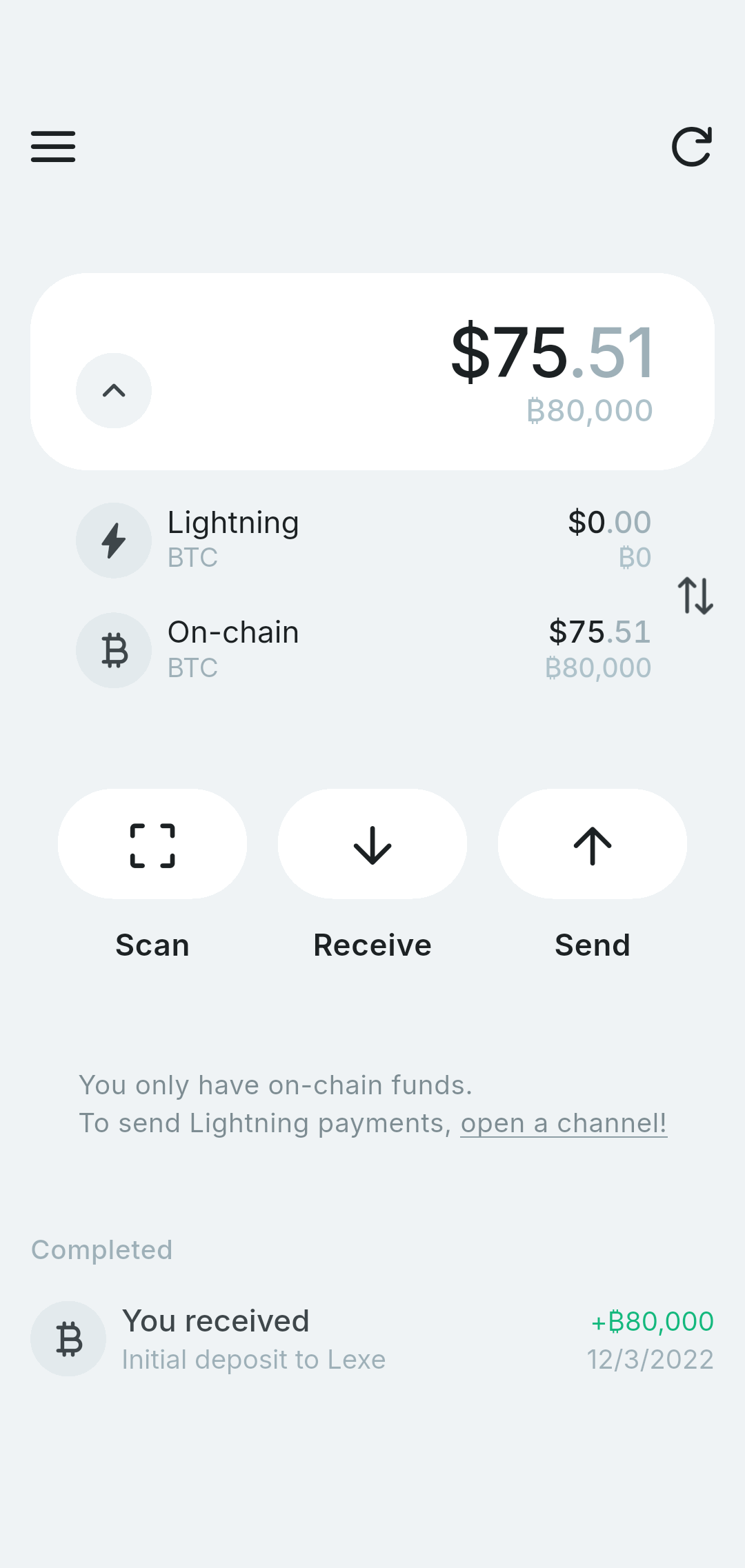Switch primary balance currency with swap arrows

pyautogui.click(x=697, y=597)
